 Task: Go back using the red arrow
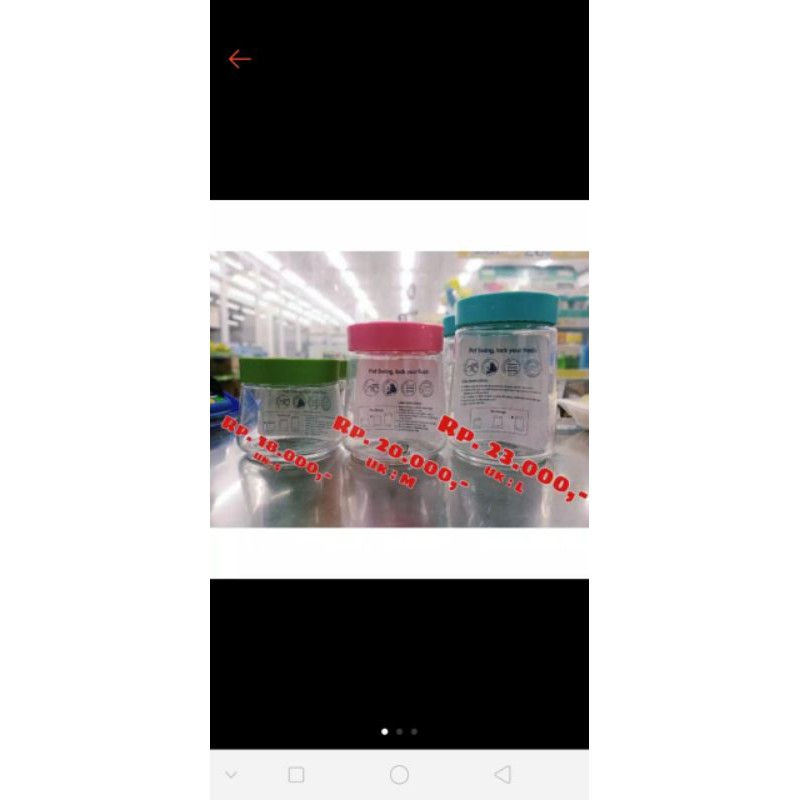click(x=239, y=59)
